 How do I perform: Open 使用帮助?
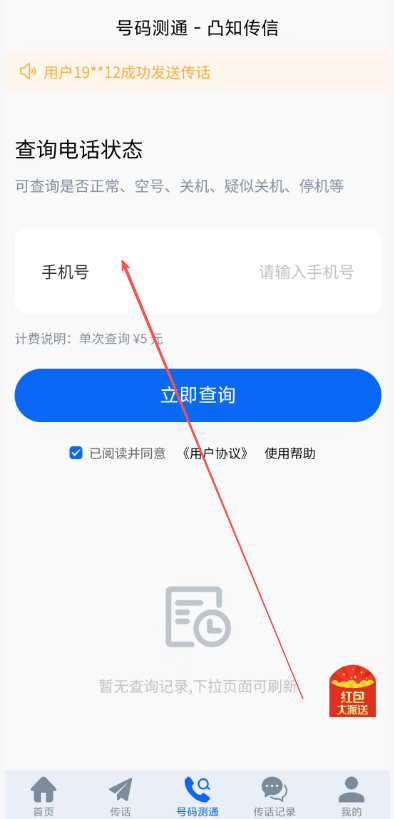[290, 453]
